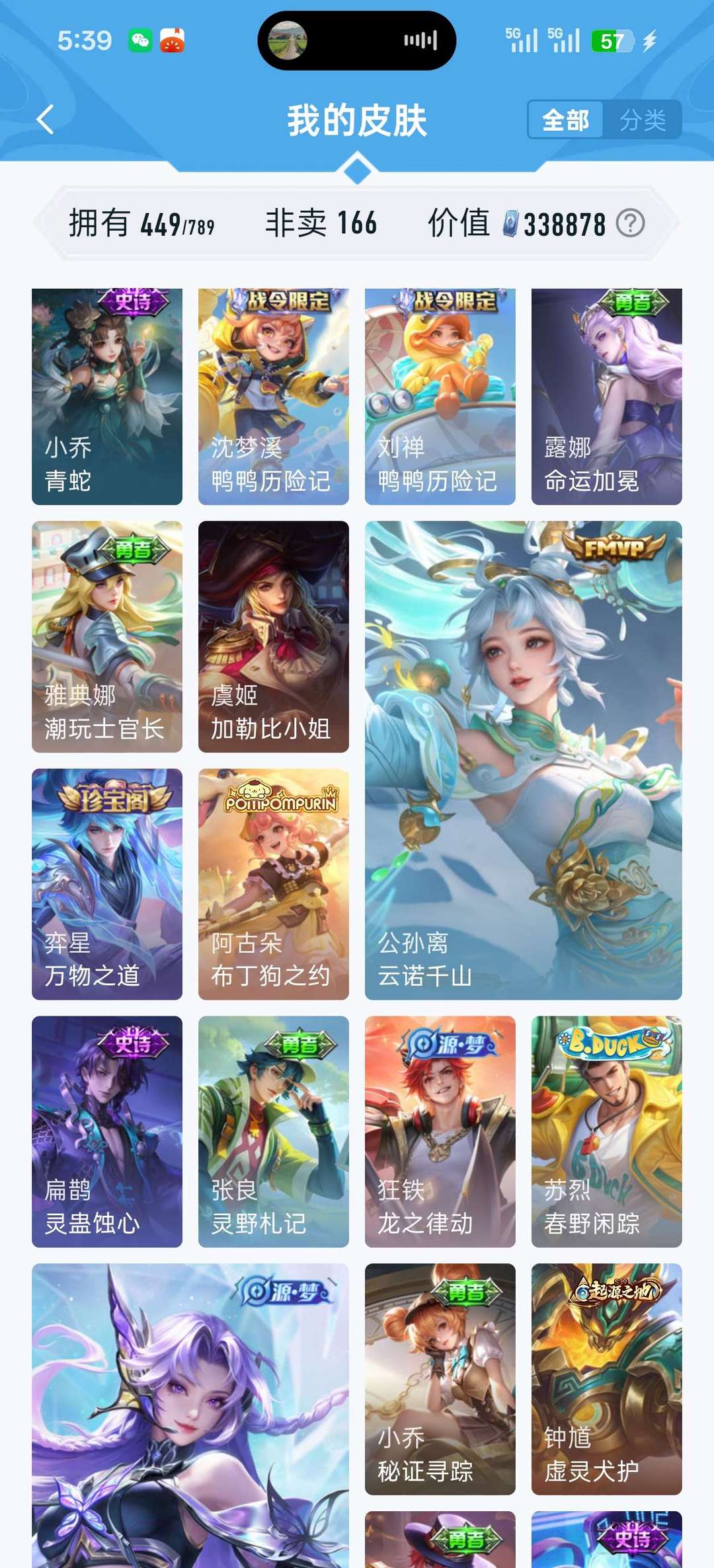Tap the 苏烈 春野闲踪 skin card
The width and height of the screenshot is (714, 1568).
pos(607,1131)
